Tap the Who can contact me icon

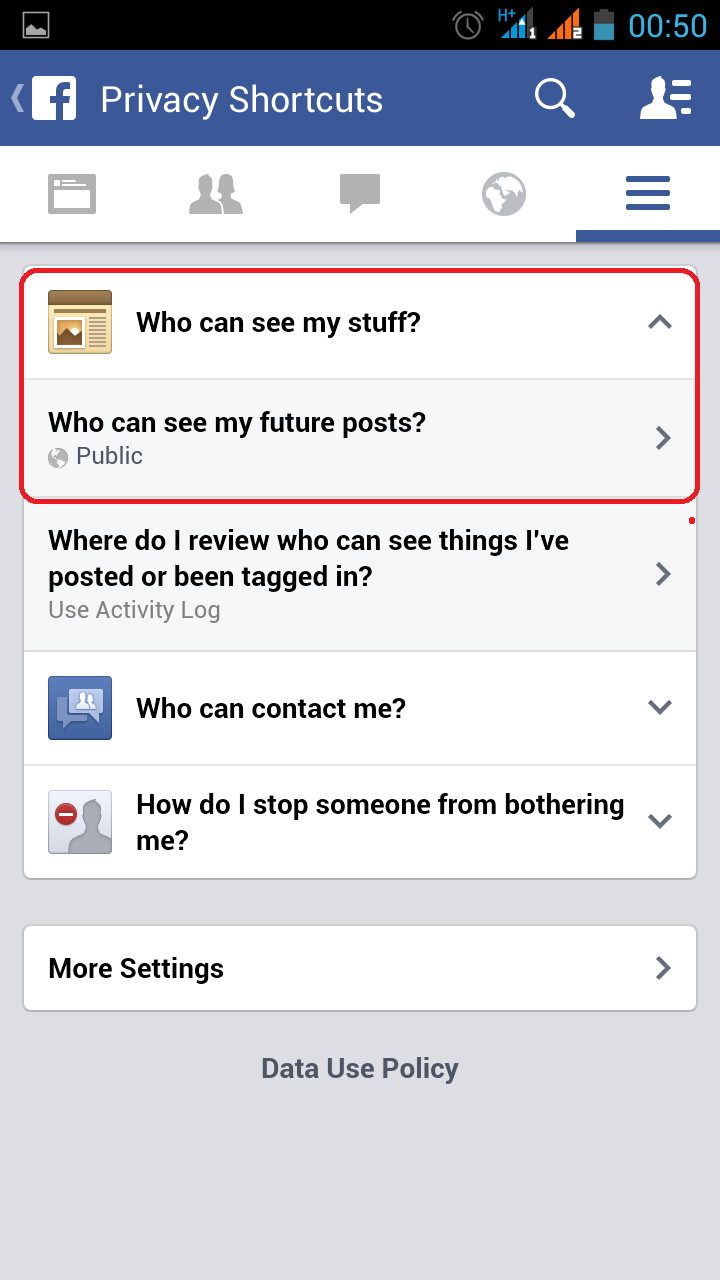tap(80, 707)
